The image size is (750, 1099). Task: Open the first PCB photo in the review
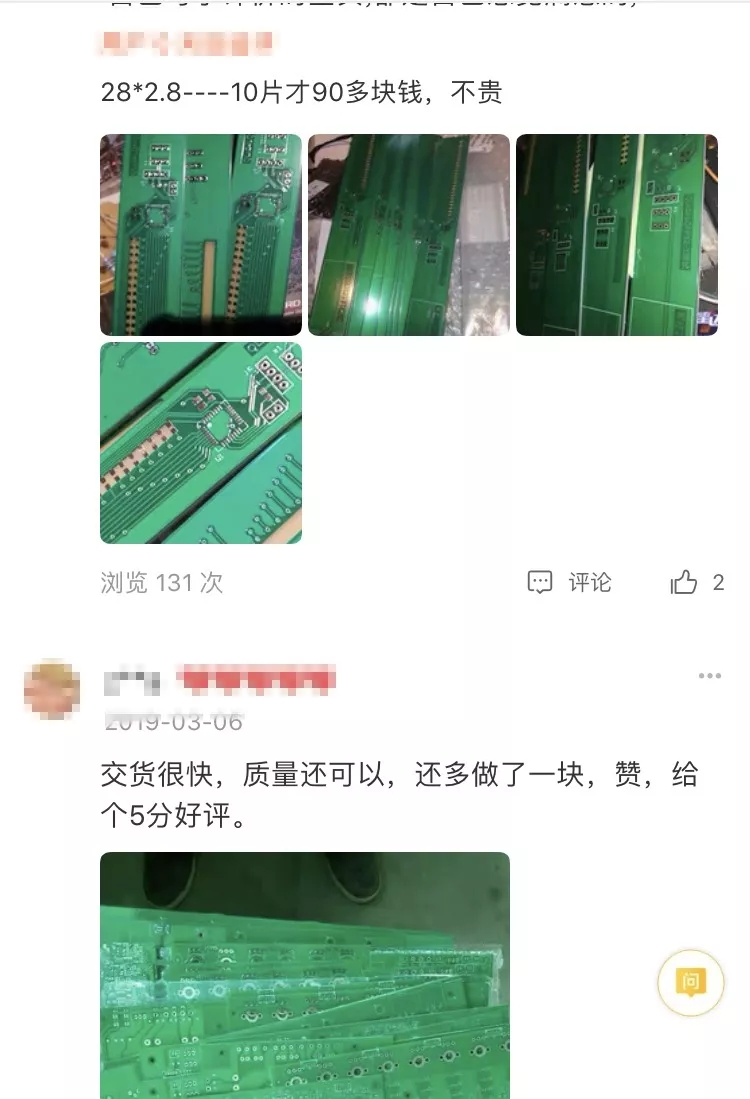pyautogui.click(x=201, y=235)
